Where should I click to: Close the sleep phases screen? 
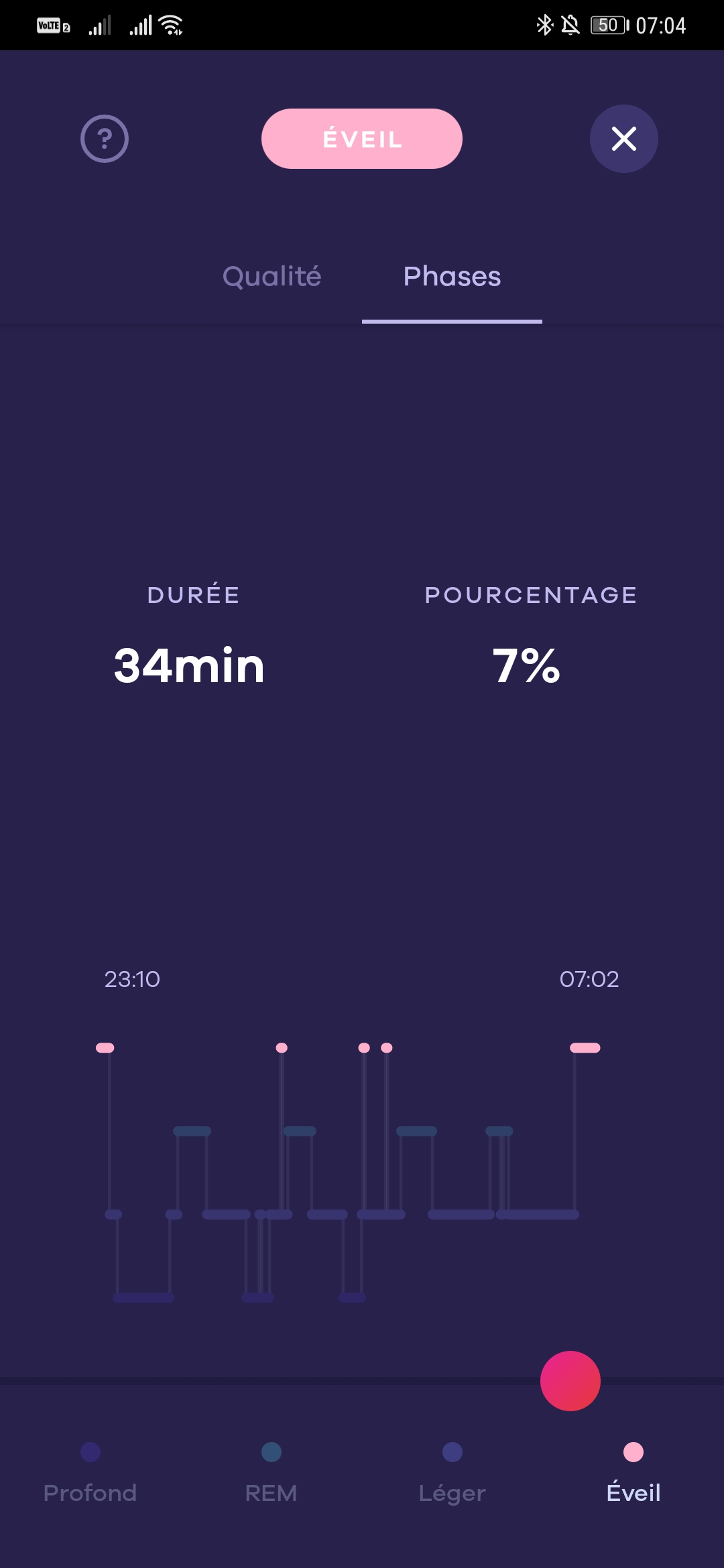click(x=623, y=139)
